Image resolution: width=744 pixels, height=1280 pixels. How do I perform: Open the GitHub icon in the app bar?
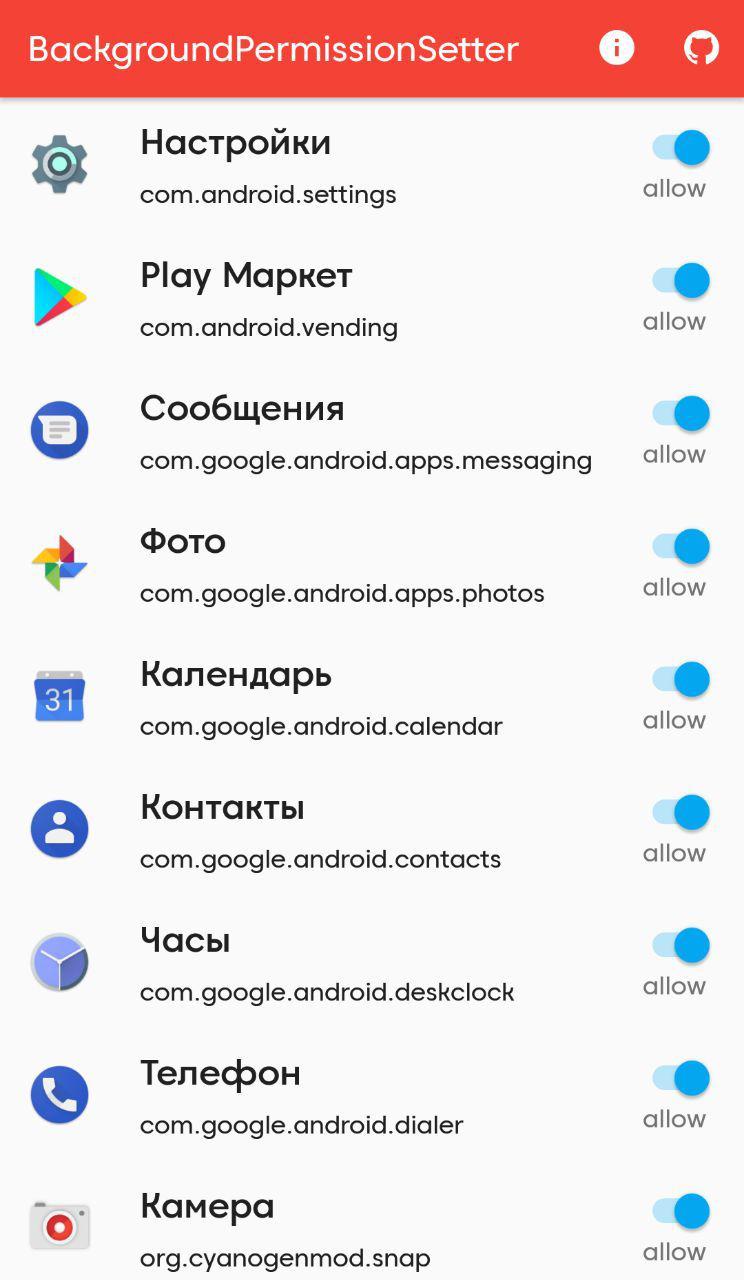(701, 48)
